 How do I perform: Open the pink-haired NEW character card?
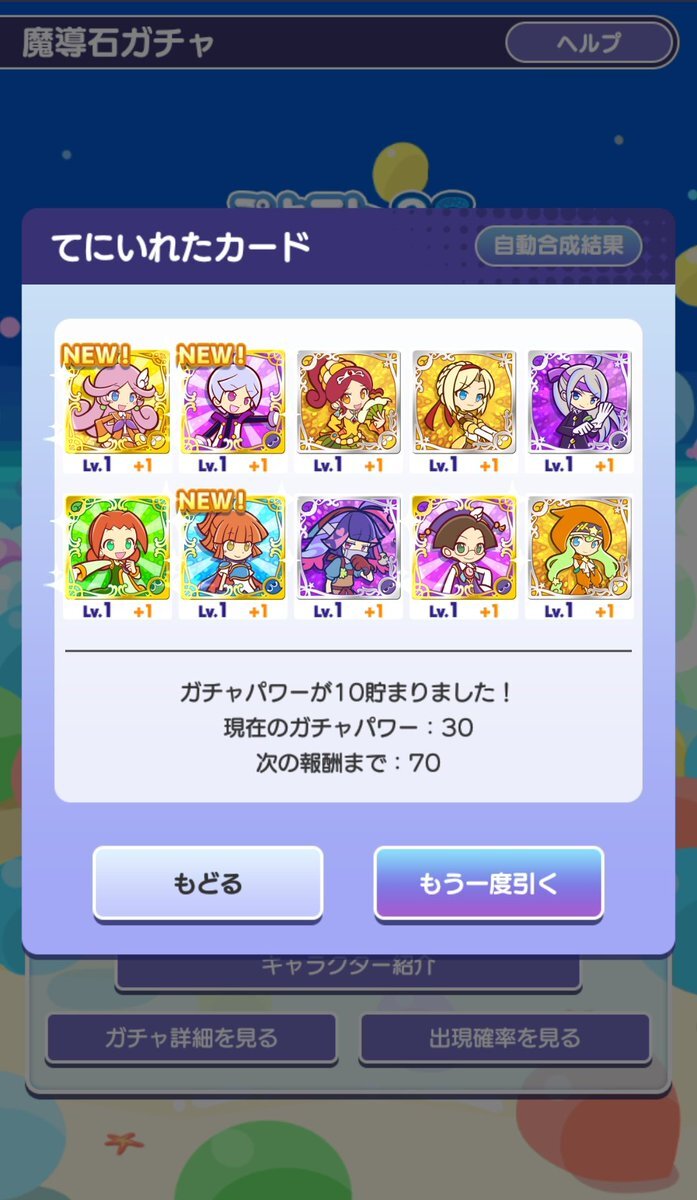117,401
